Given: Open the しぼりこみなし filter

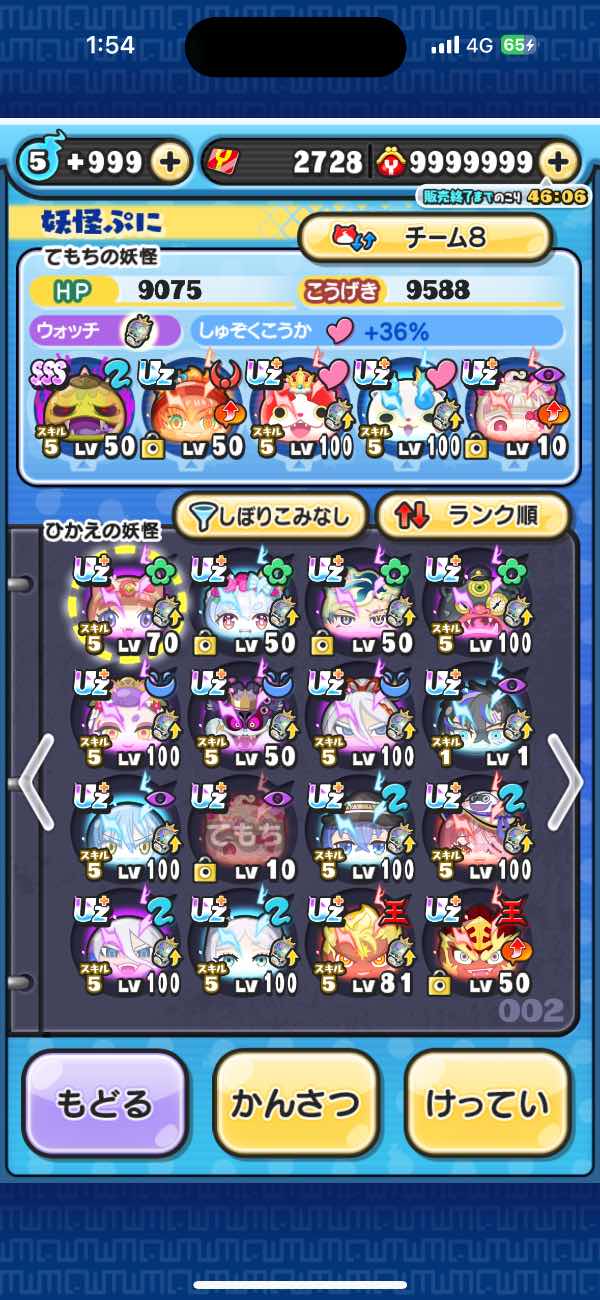Looking at the screenshot, I should pyautogui.click(x=270, y=516).
